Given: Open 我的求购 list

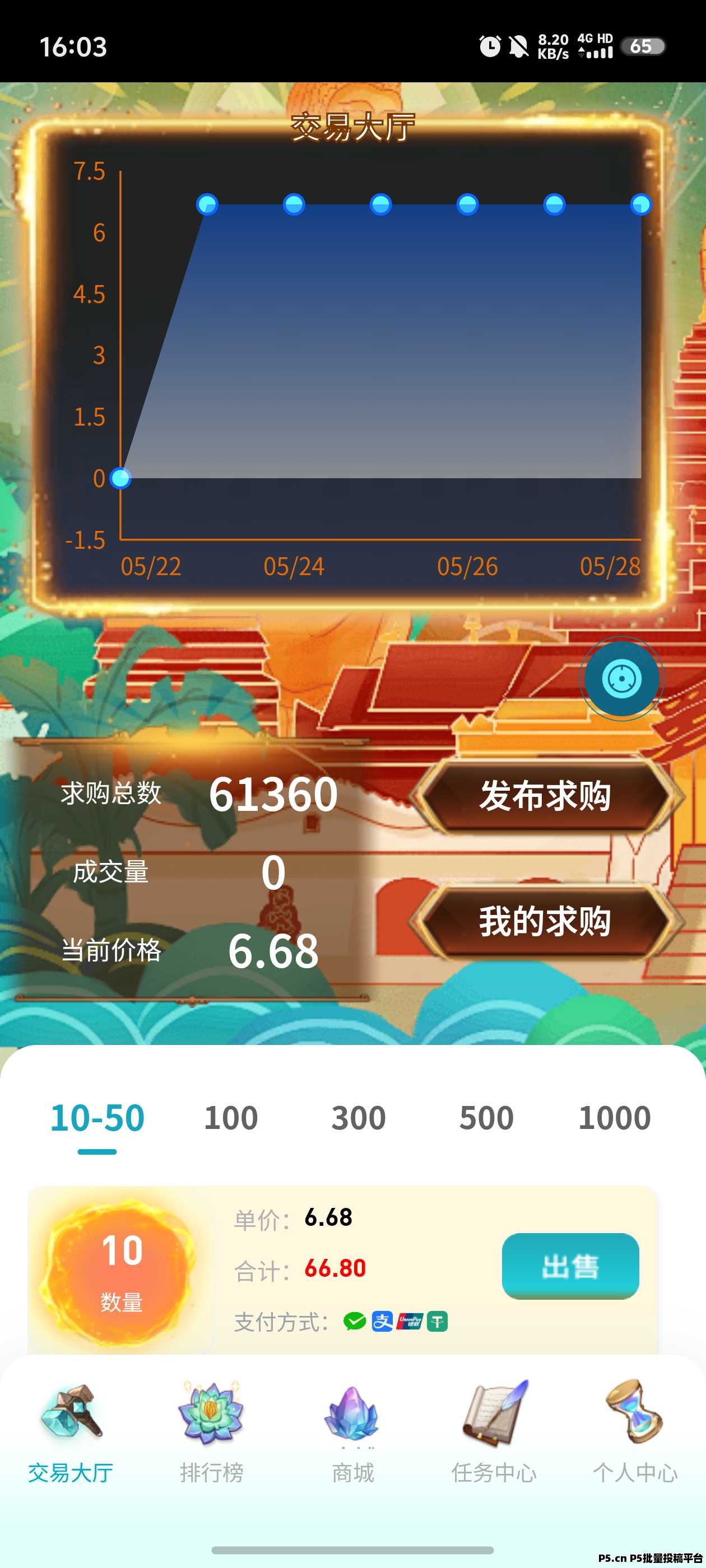Looking at the screenshot, I should [x=546, y=922].
